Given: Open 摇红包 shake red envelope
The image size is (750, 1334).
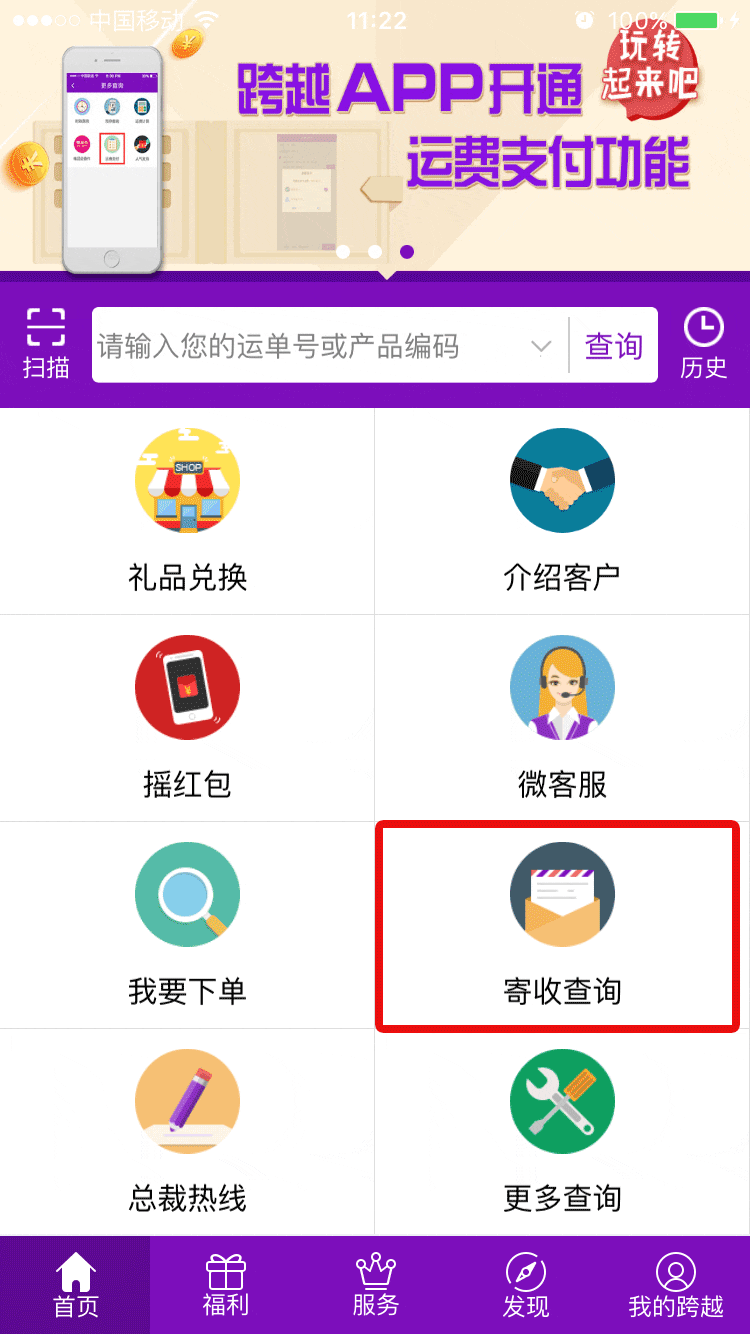Looking at the screenshot, I should point(187,718).
